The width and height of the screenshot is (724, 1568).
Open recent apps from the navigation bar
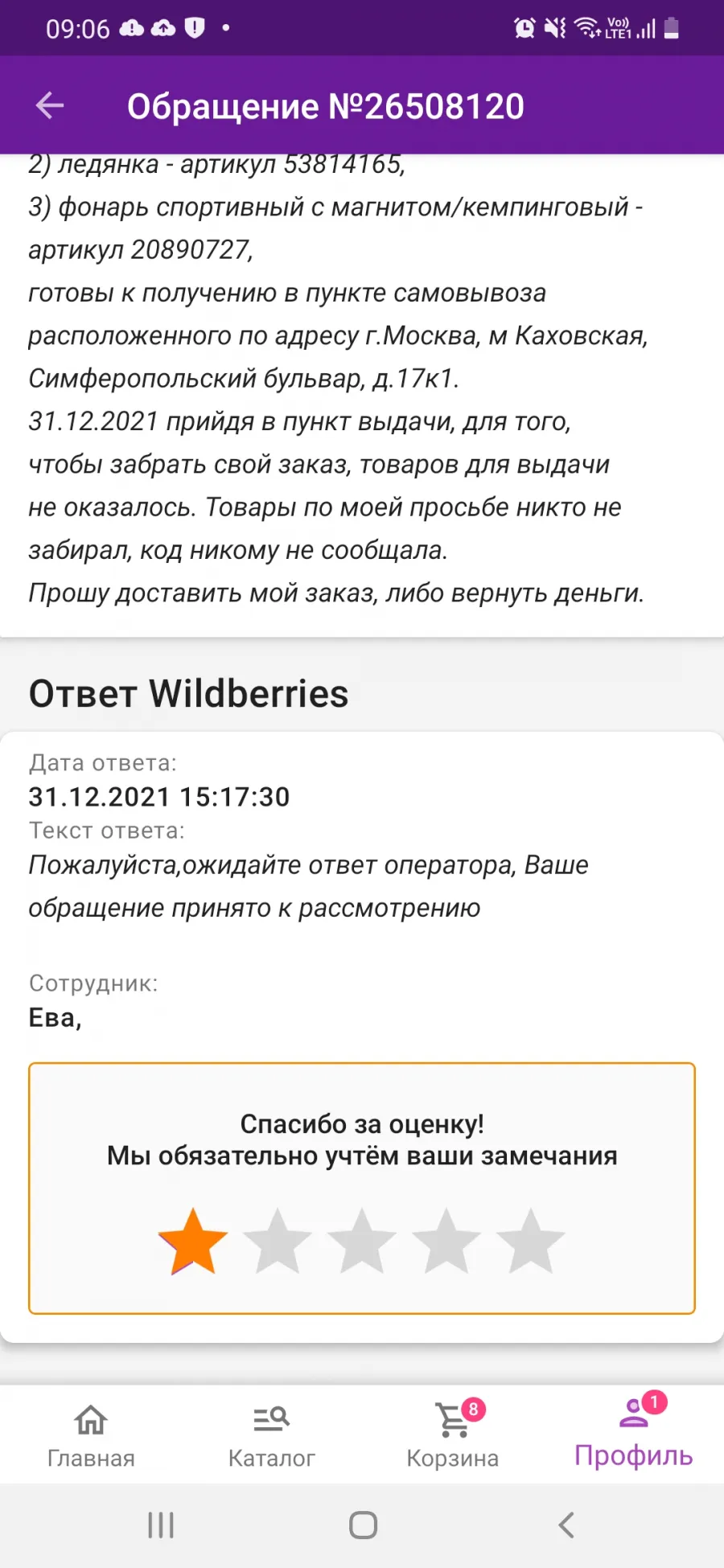161,1525
